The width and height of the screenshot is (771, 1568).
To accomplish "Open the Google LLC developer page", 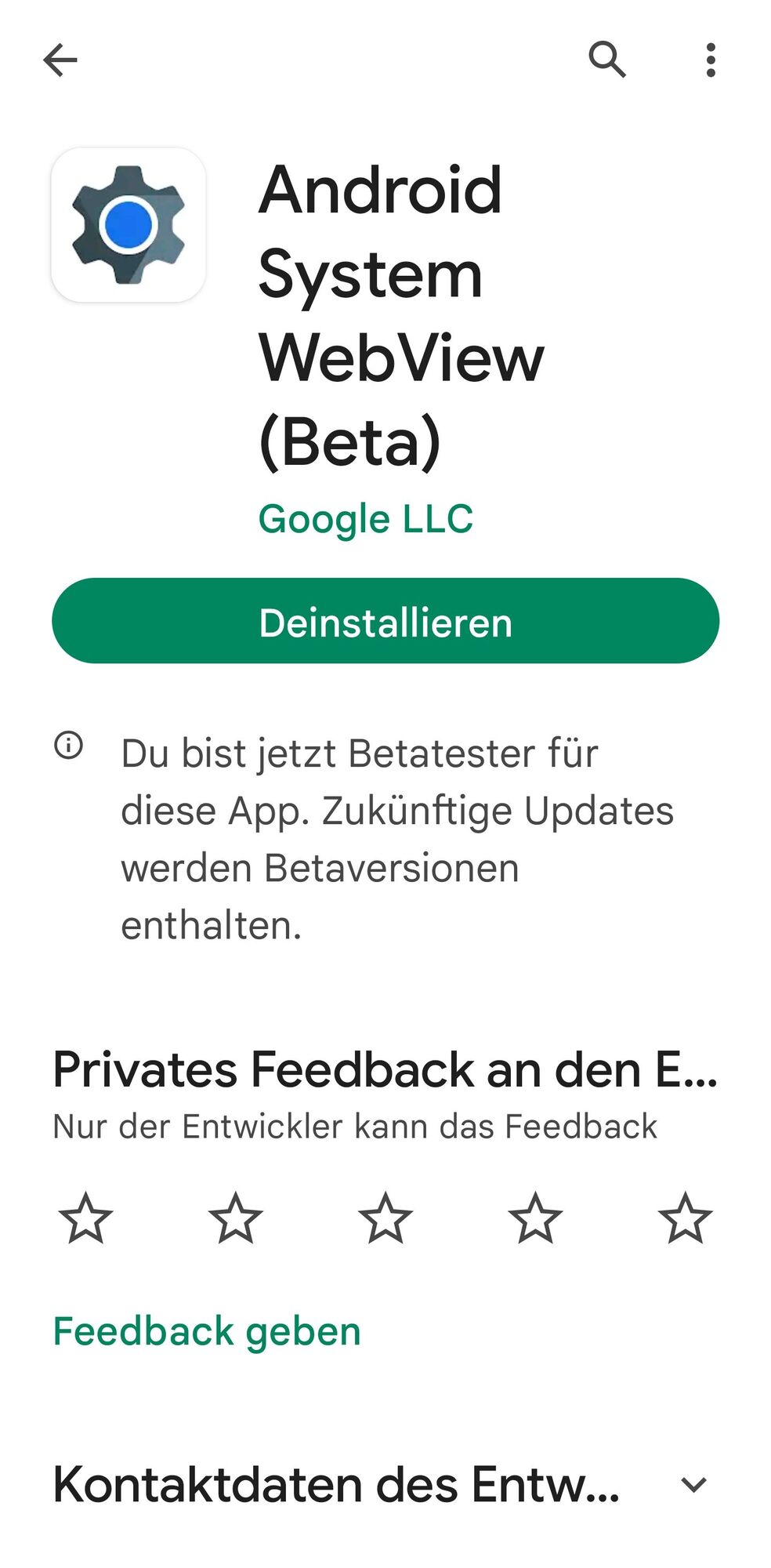I will click(x=366, y=519).
